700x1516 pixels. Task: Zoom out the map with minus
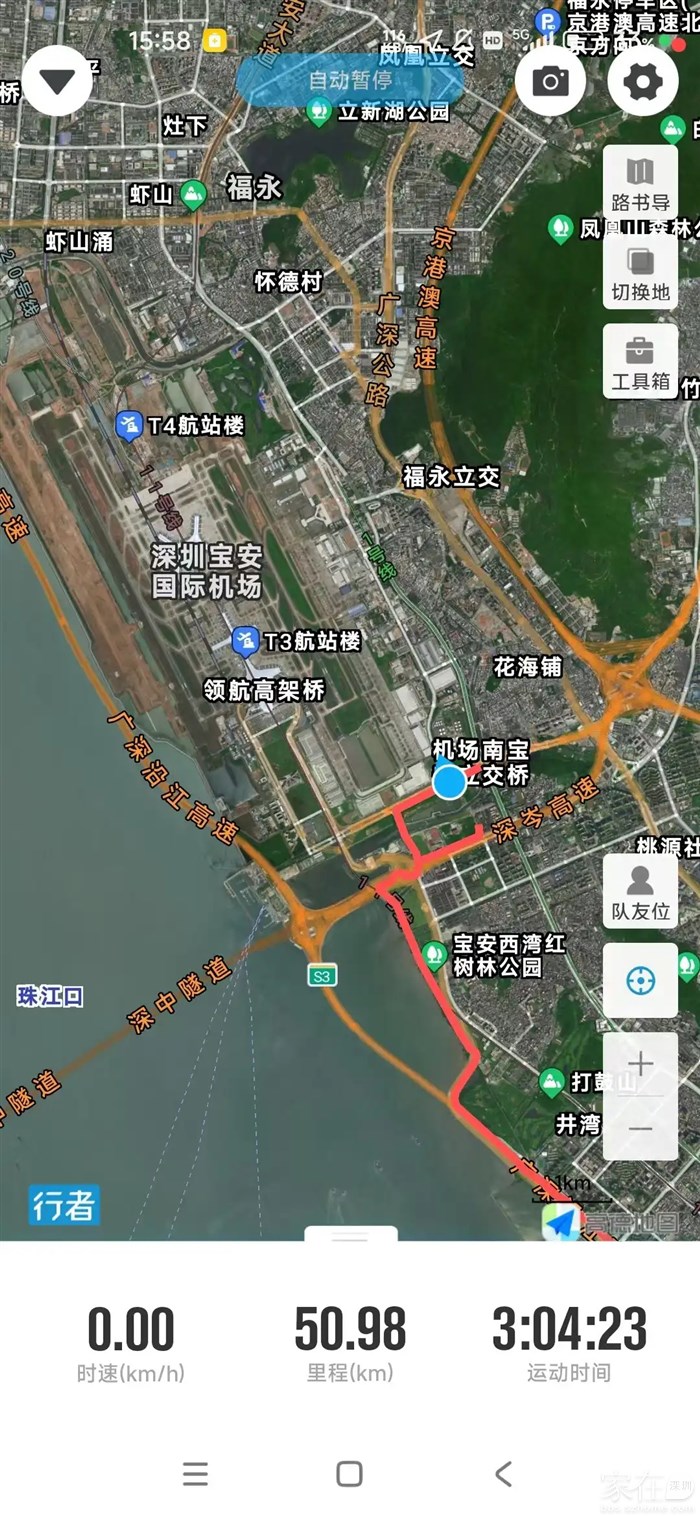tap(640, 1128)
